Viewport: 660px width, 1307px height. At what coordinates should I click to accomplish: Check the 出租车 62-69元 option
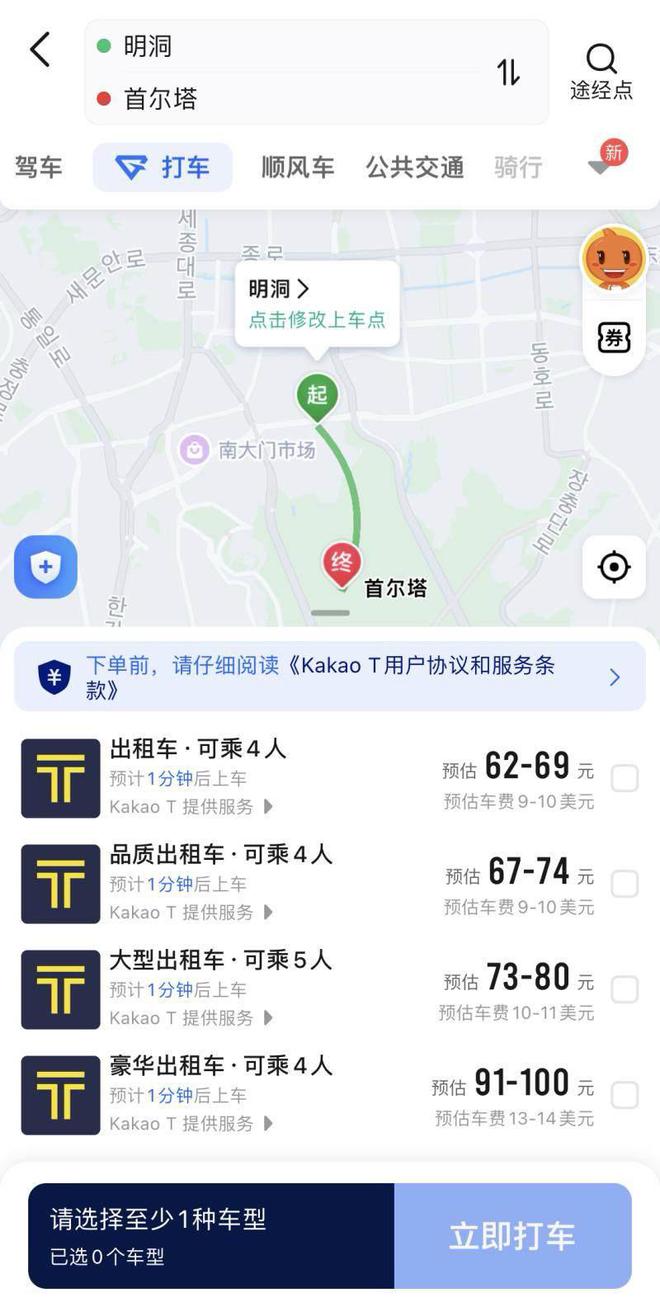pos(625,778)
